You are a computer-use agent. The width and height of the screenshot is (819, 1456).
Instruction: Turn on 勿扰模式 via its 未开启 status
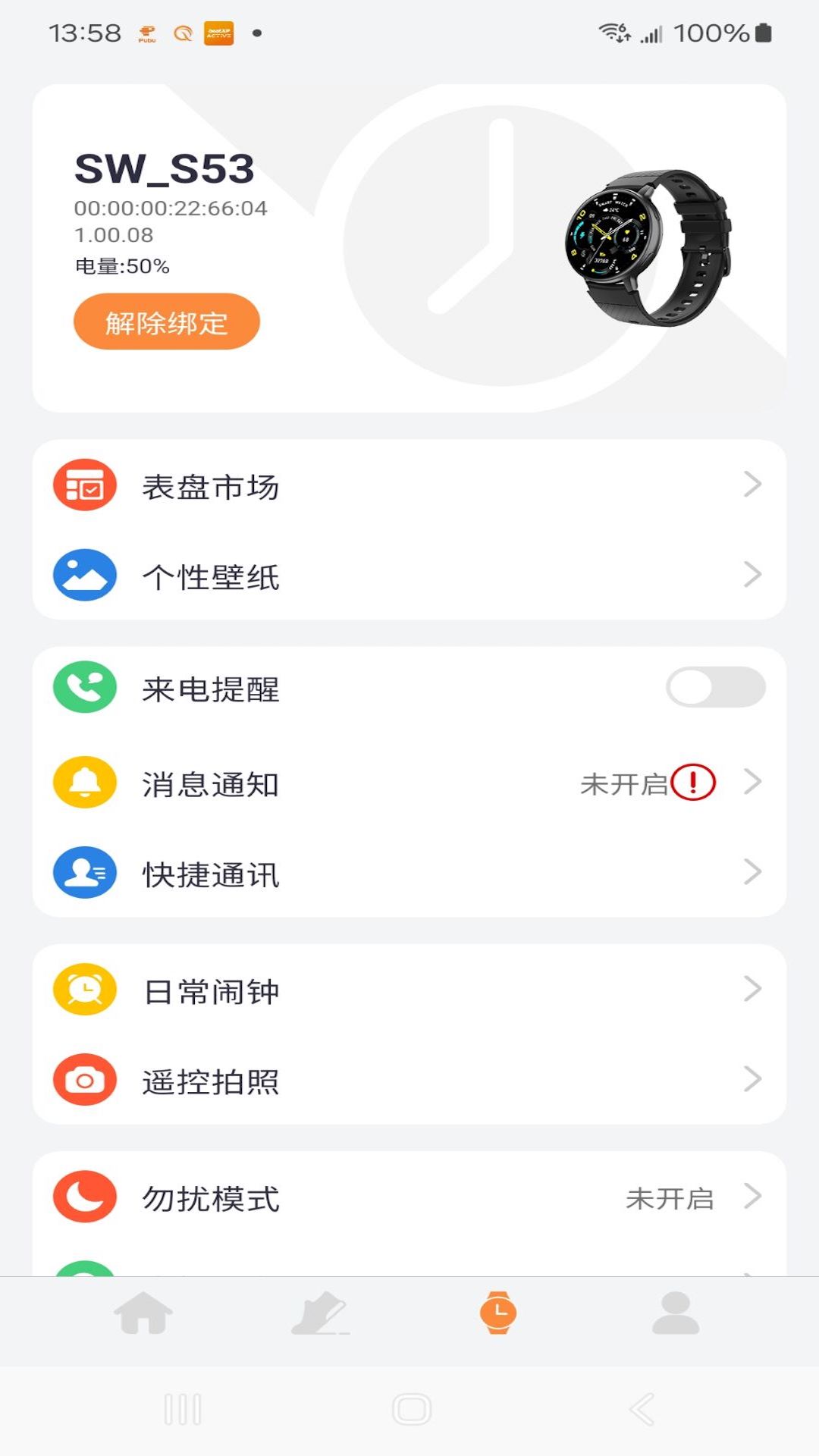[673, 1194]
